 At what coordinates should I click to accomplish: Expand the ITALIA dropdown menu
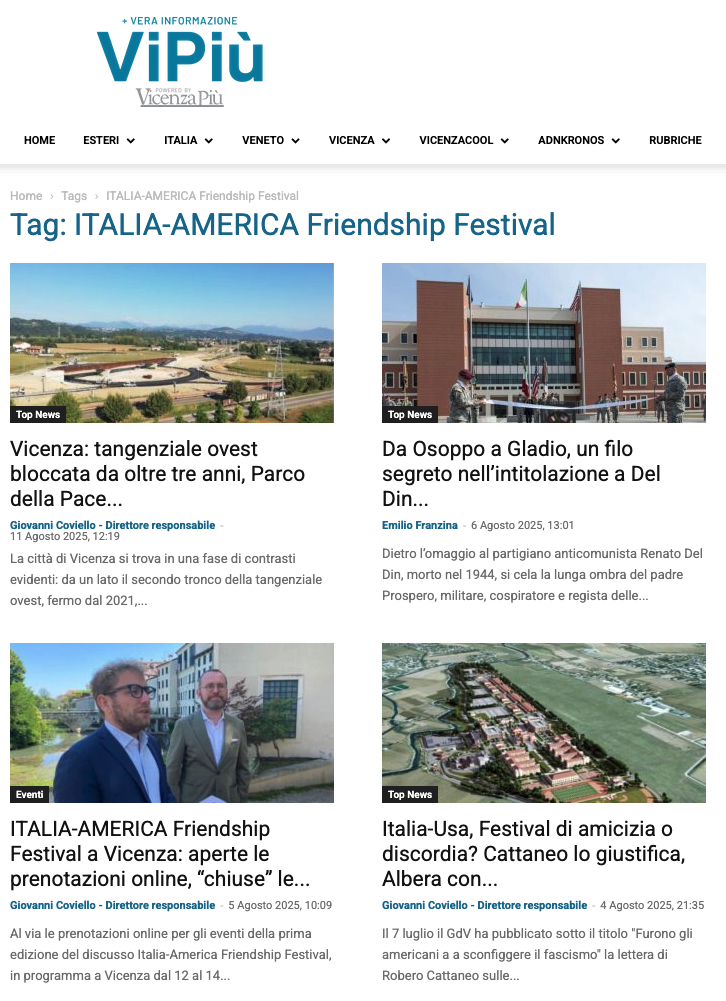[x=188, y=141]
